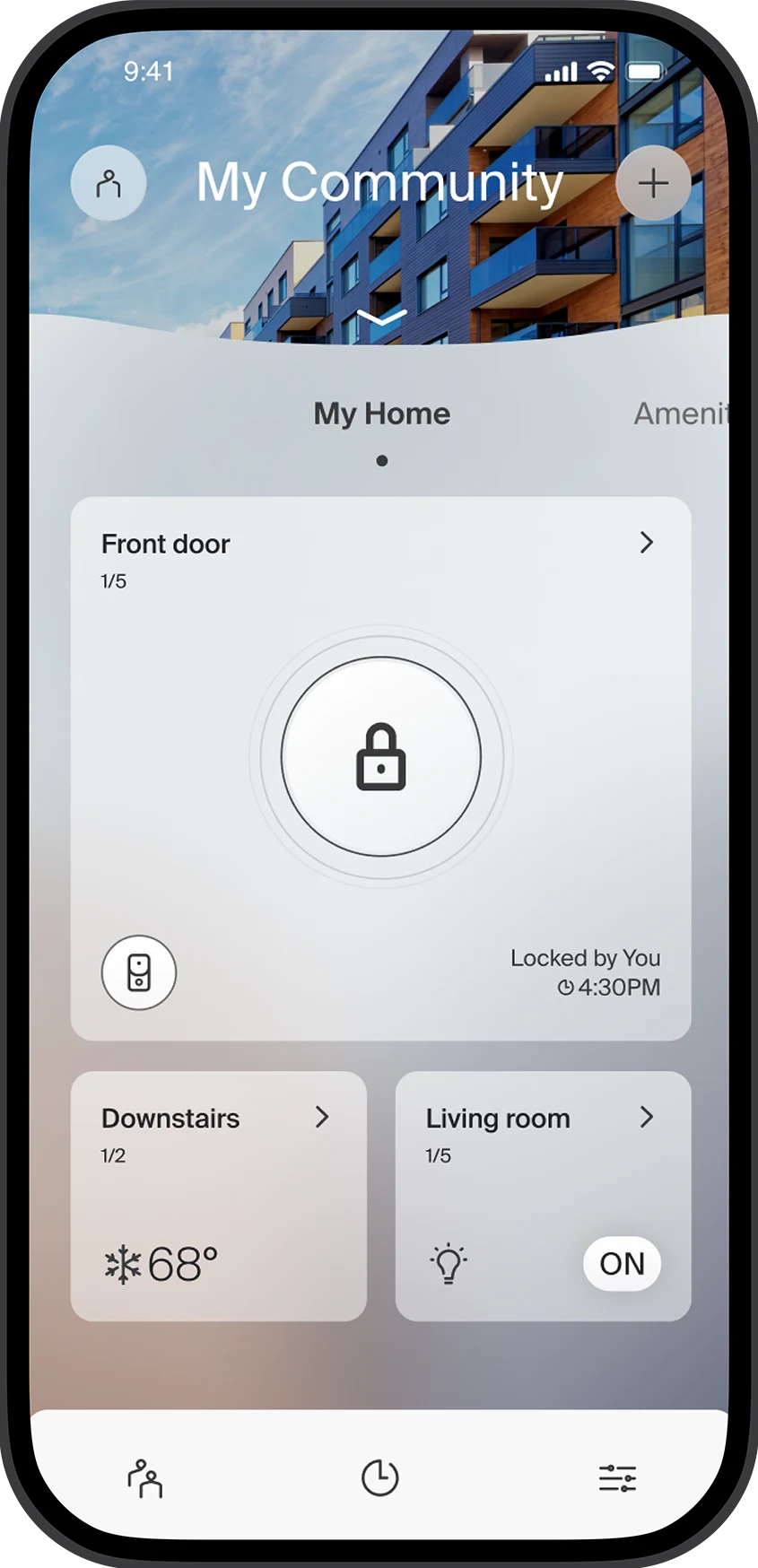The width and height of the screenshot is (758, 1568).
Task: Open the Living room lights card
Action: click(x=544, y=1196)
